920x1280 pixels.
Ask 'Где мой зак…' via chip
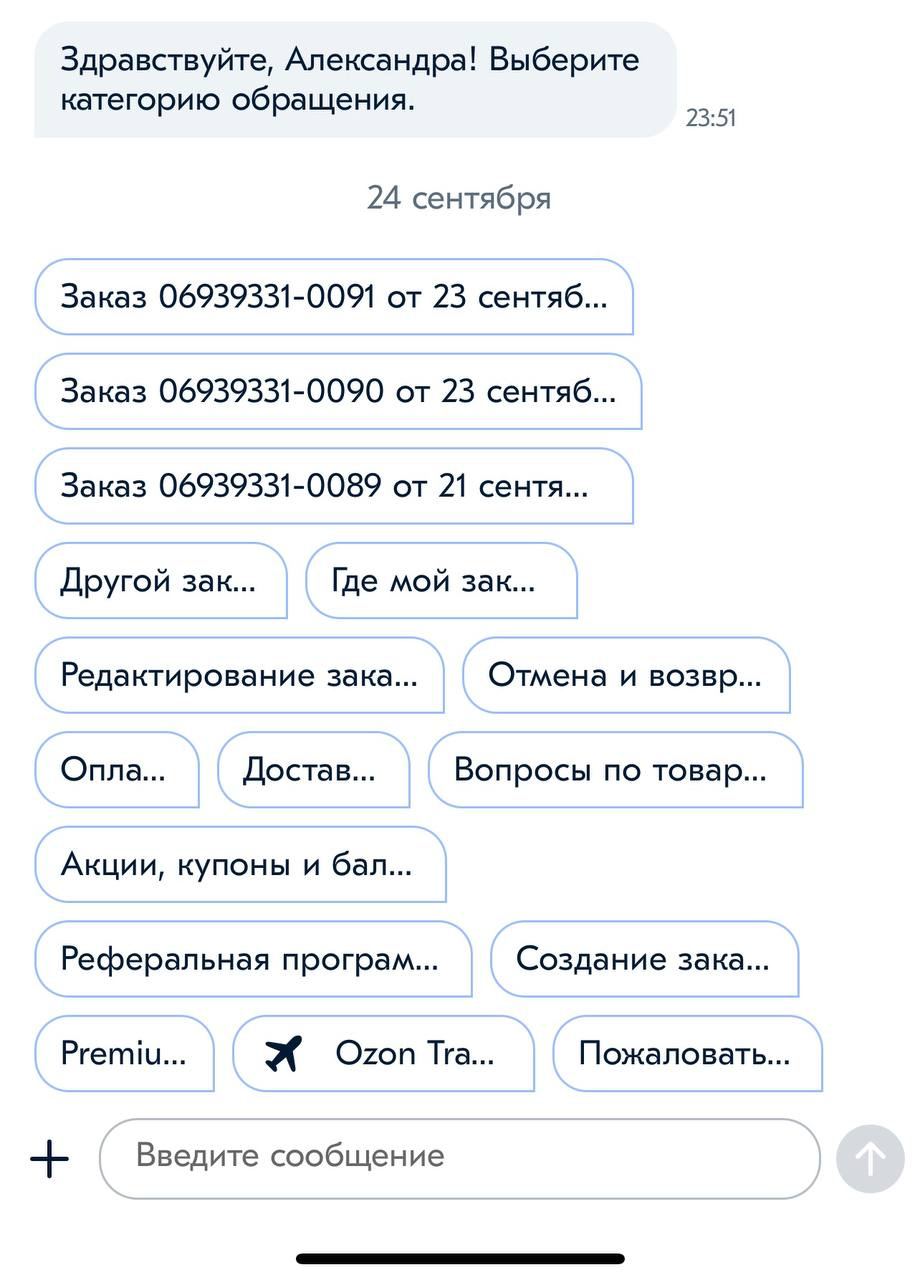point(441,580)
